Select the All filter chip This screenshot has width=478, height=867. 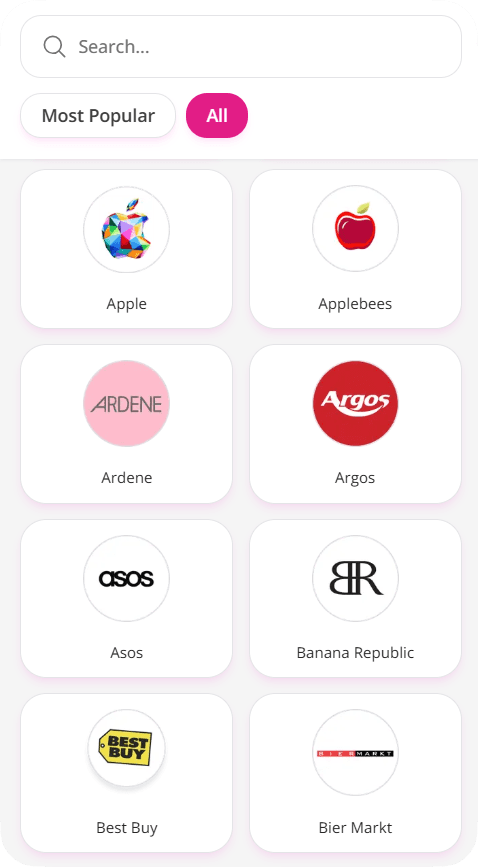click(x=217, y=116)
